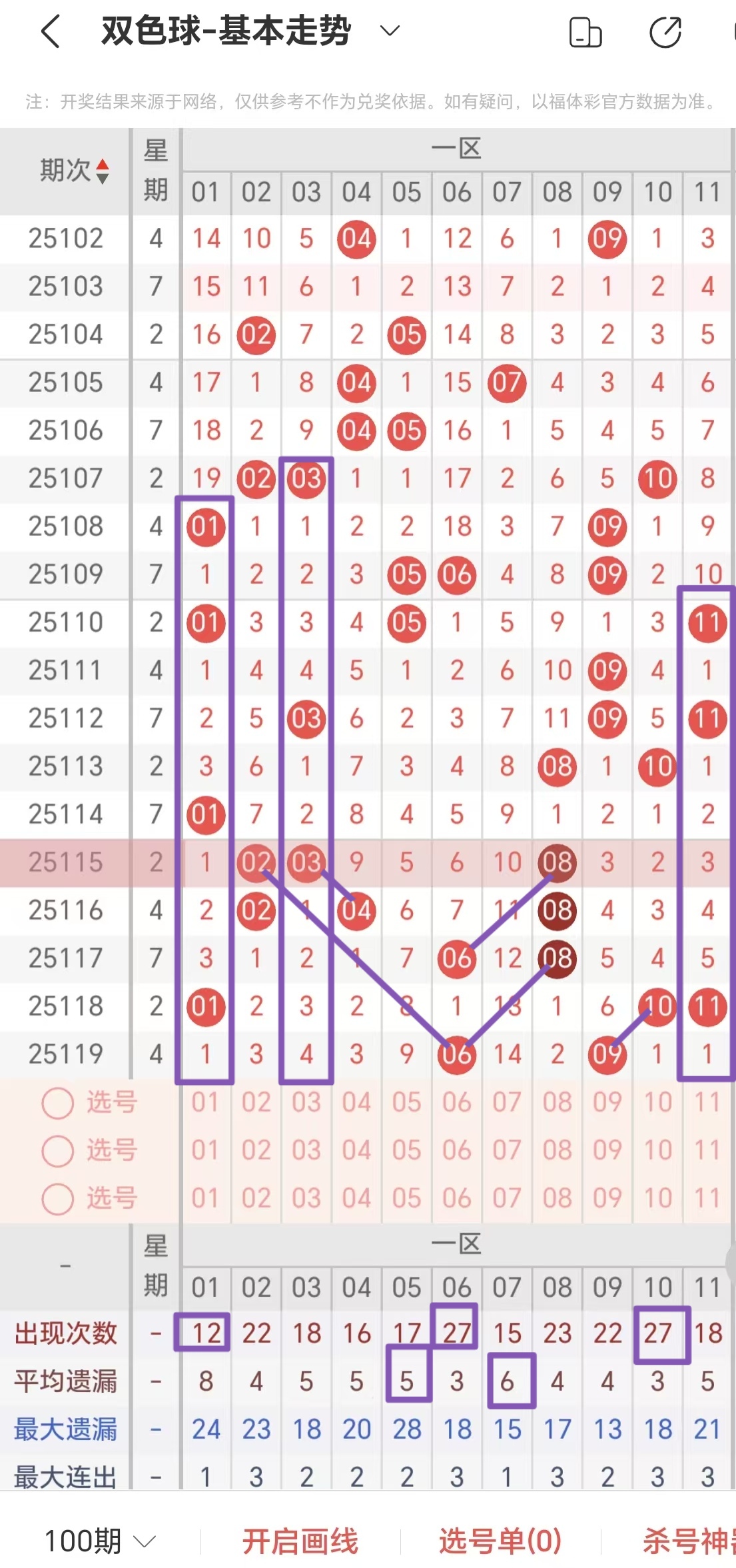Viewport: 736px width, 1568px height.
Task: Open the floating-window icon at top right
Action: click(585, 30)
